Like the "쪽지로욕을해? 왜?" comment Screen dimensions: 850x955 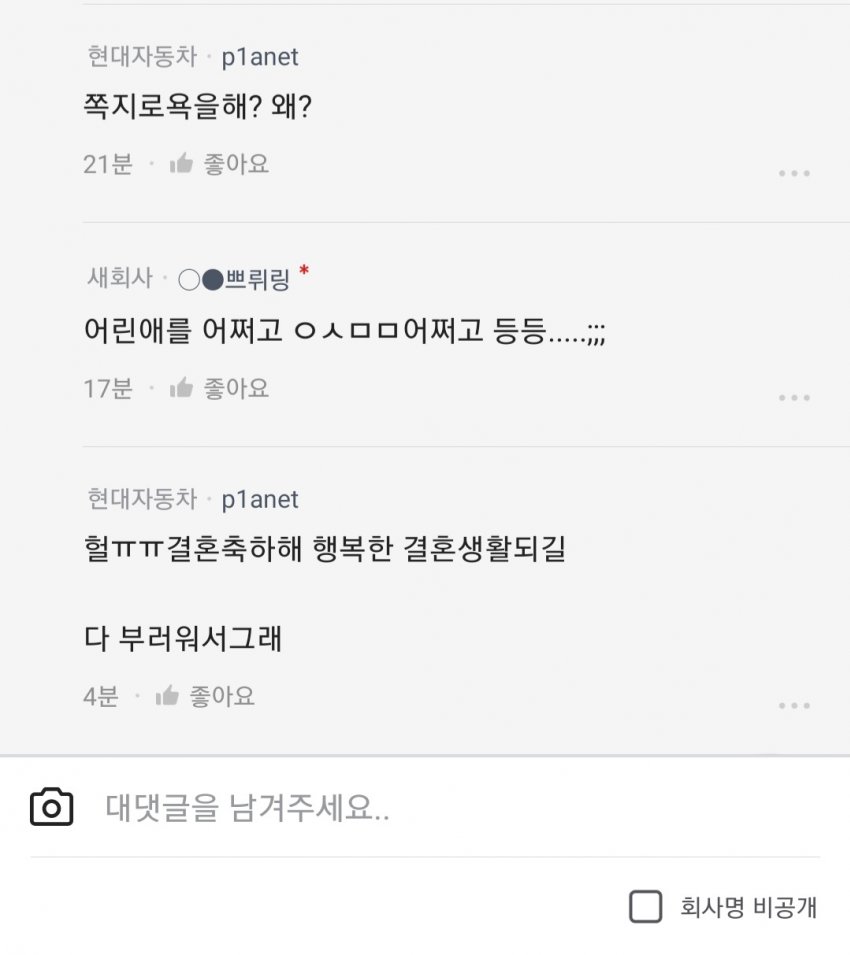[220, 164]
